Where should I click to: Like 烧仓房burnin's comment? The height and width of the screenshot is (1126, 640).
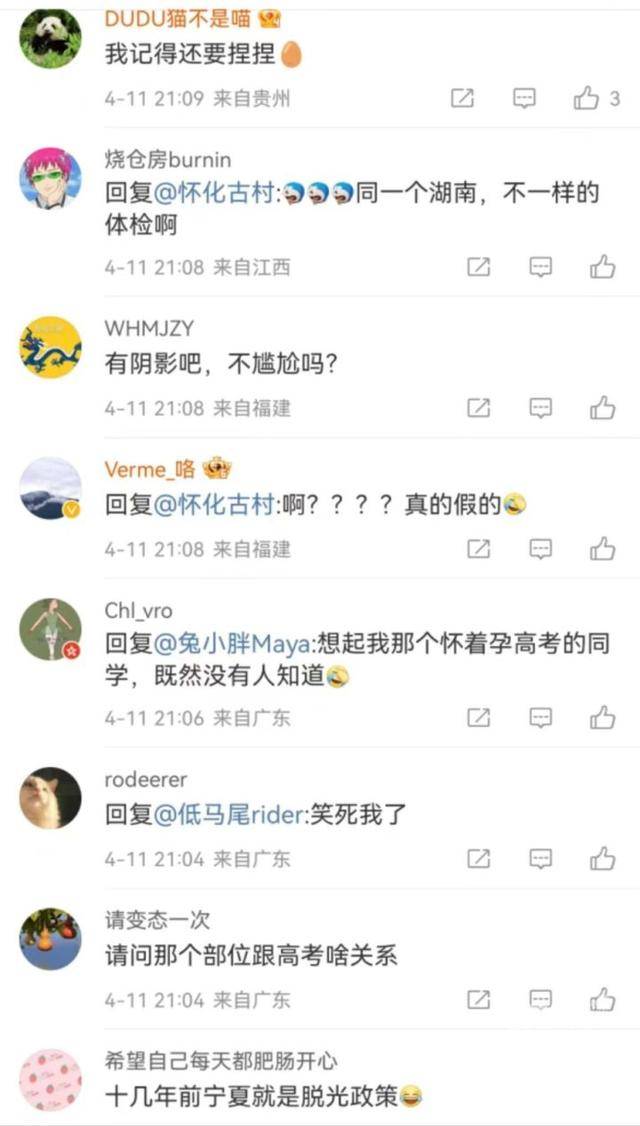coord(602,267)
